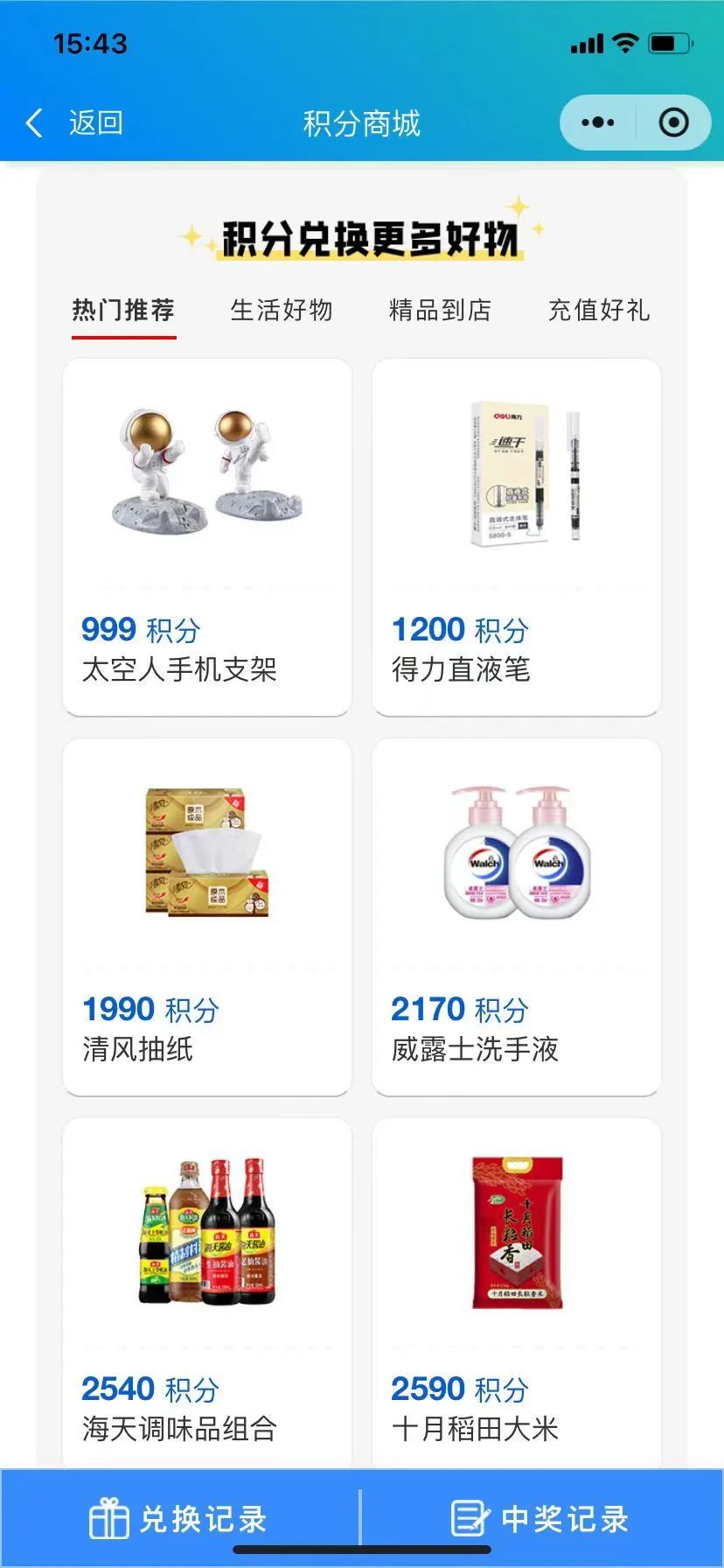Close the mini program with the circle icon

[673, 123]
